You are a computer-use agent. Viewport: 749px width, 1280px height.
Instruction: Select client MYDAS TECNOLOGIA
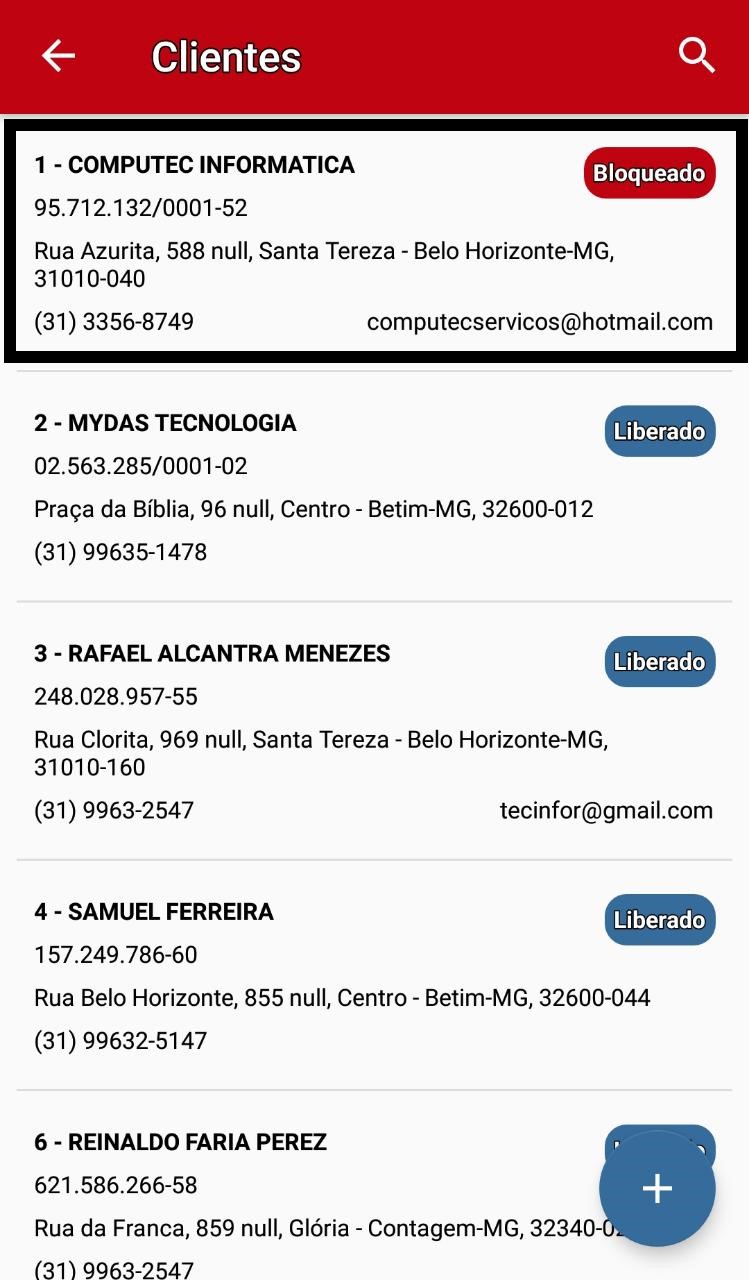300,487
